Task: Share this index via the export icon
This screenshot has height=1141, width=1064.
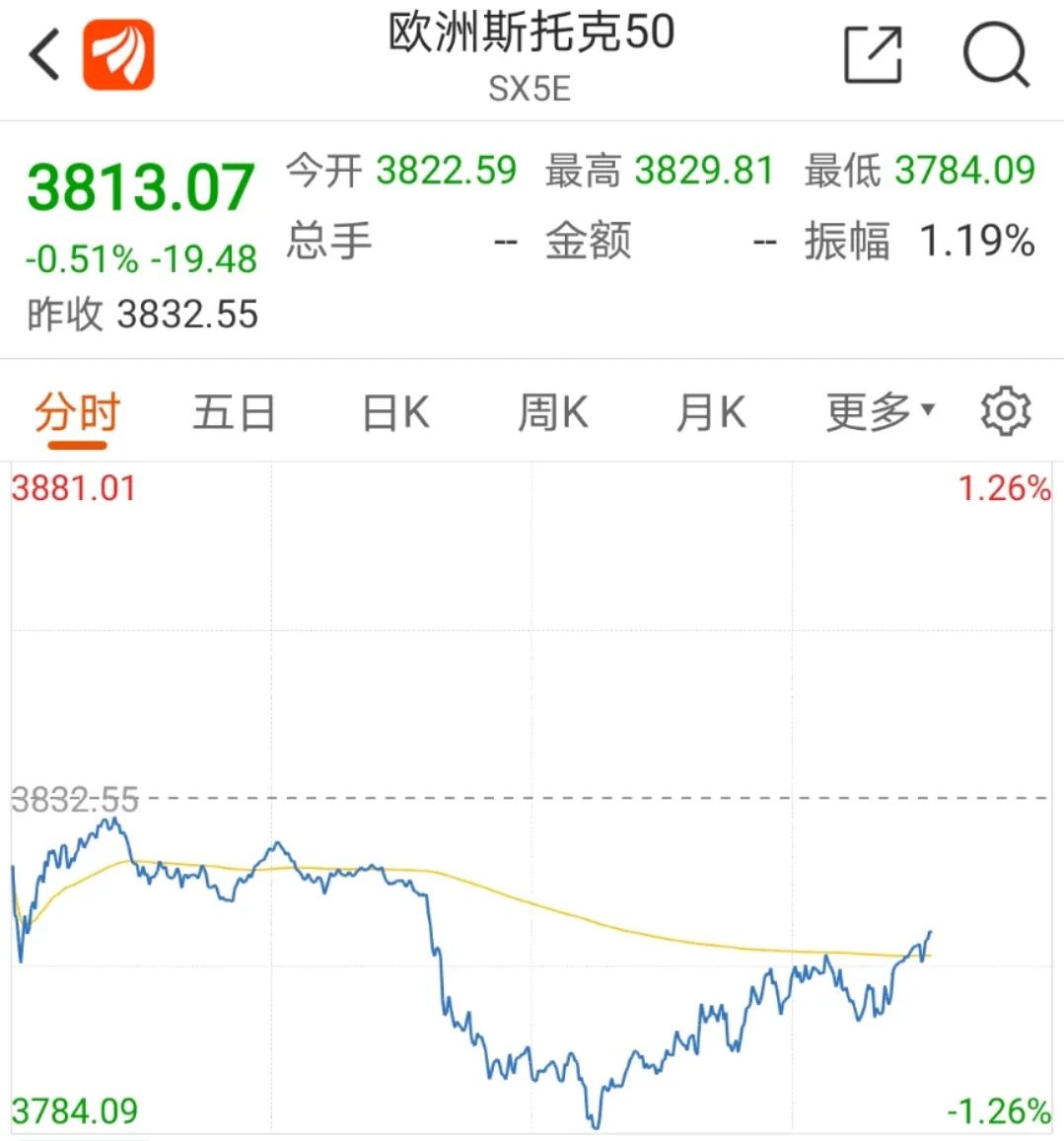Action: pos(874,54)
